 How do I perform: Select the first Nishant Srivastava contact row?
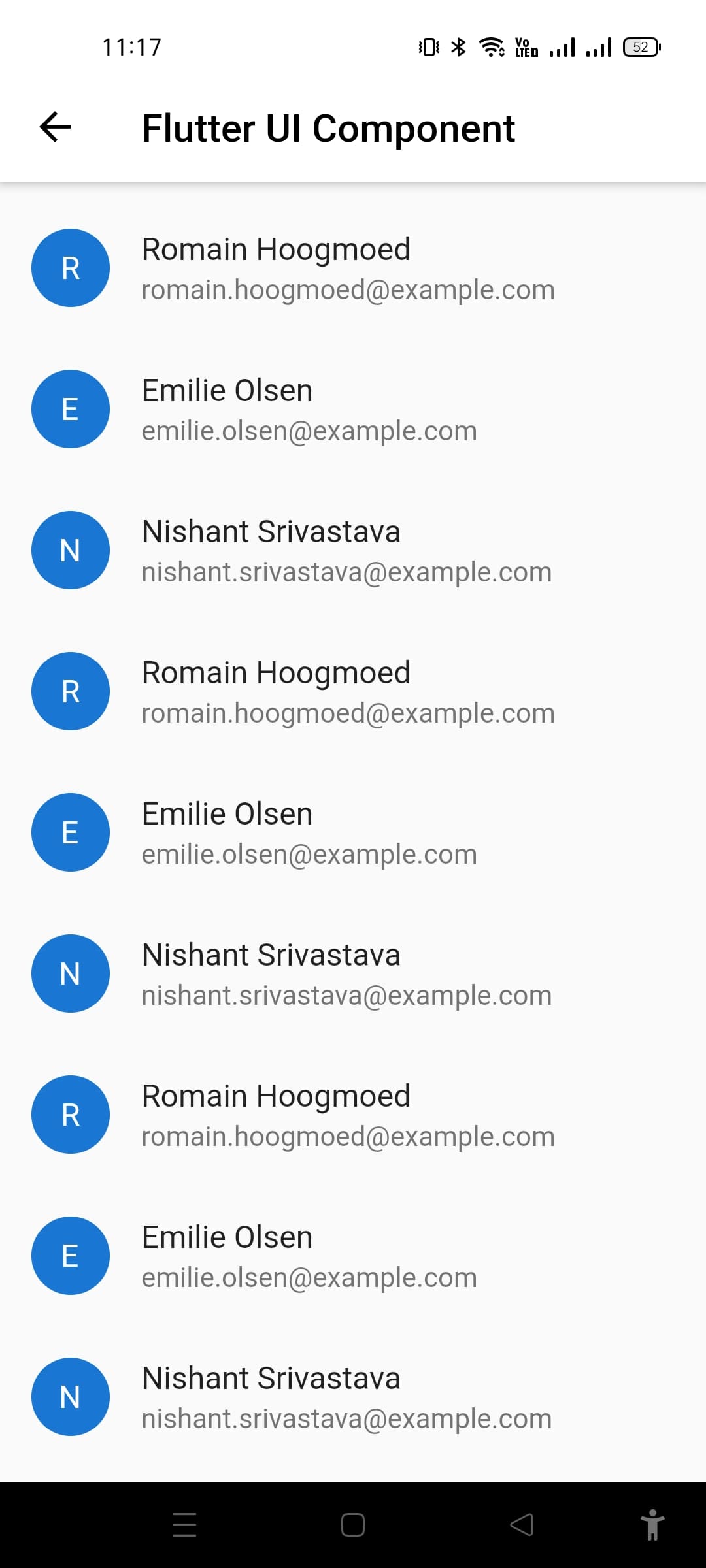point(353,550)
